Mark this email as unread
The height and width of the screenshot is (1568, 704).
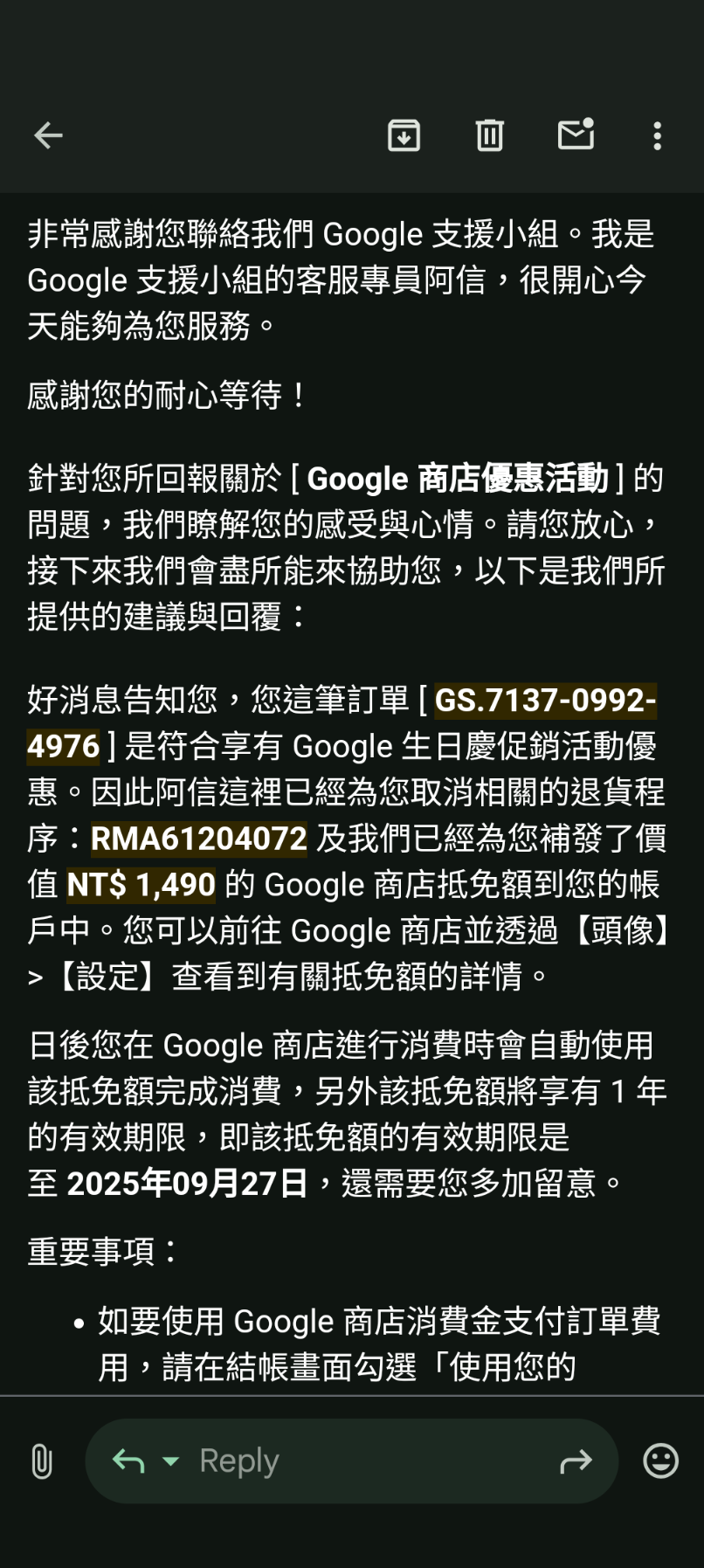tap(576, 135)
